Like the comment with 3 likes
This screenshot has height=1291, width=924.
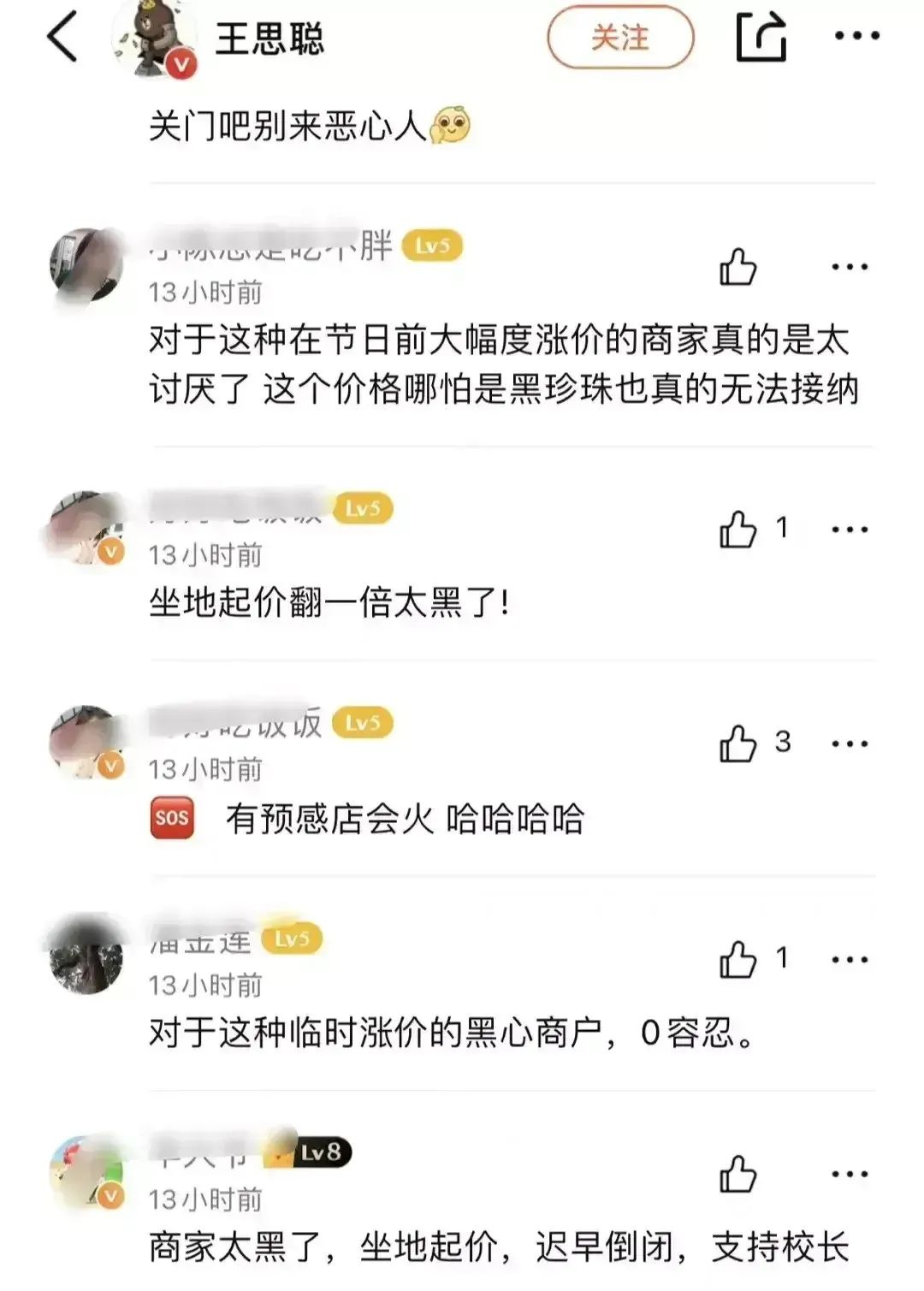point(737,743)
